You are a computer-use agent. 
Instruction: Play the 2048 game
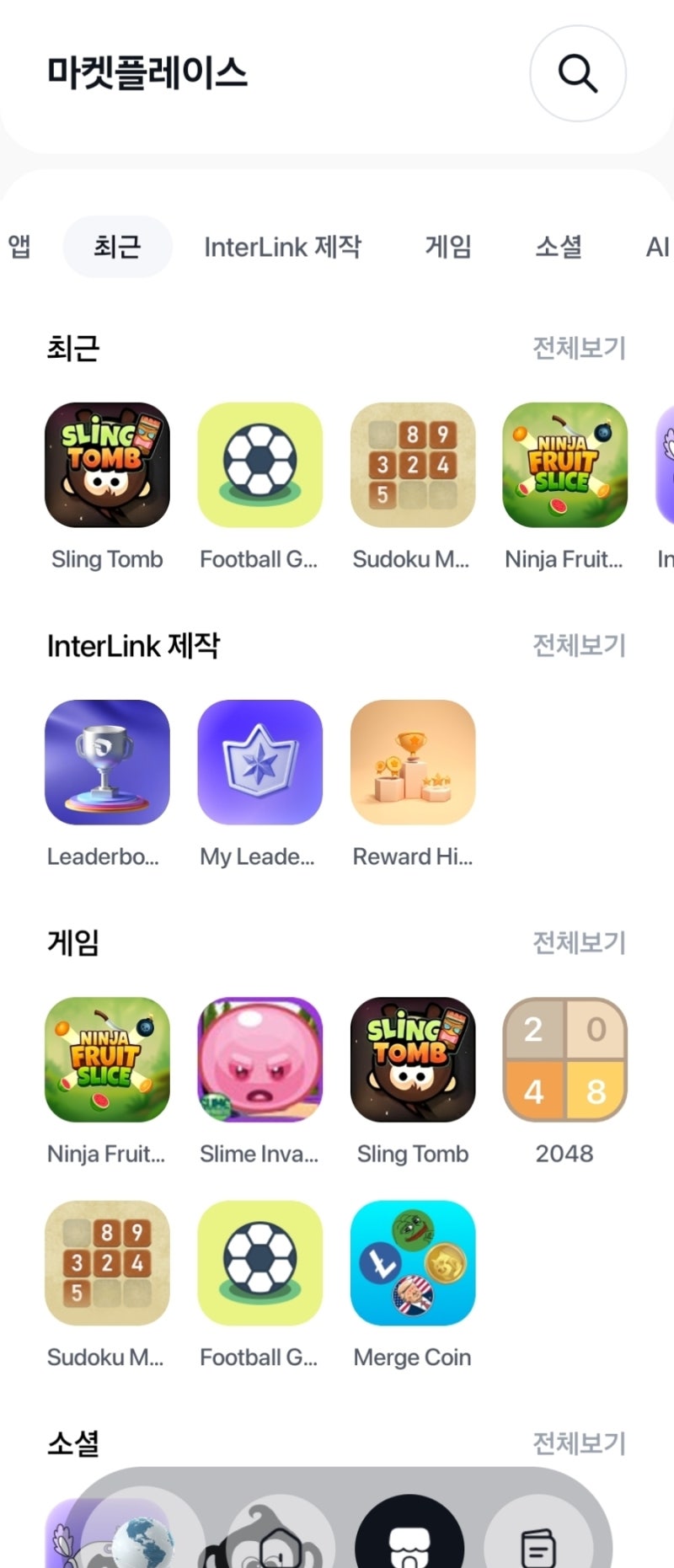click(x=564, y=1059)
